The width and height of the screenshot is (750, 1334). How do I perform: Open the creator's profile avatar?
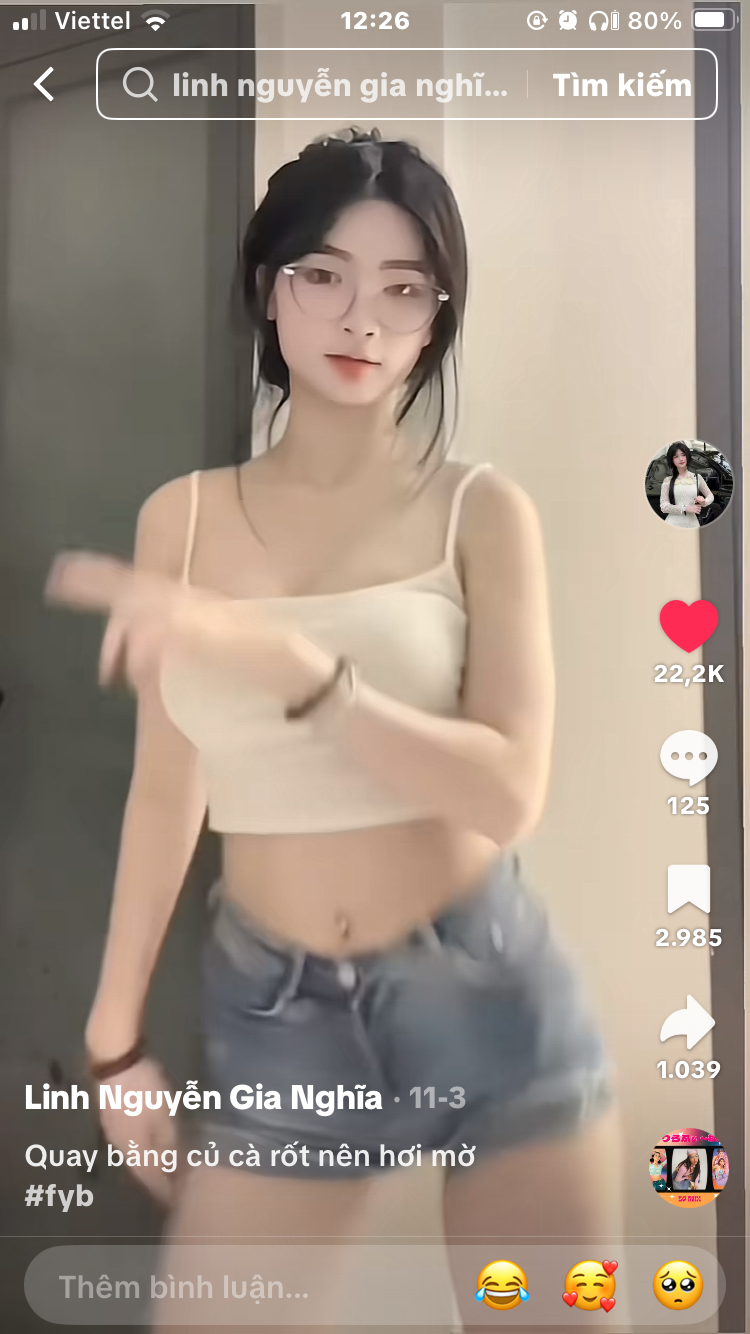tap(688, 484)
